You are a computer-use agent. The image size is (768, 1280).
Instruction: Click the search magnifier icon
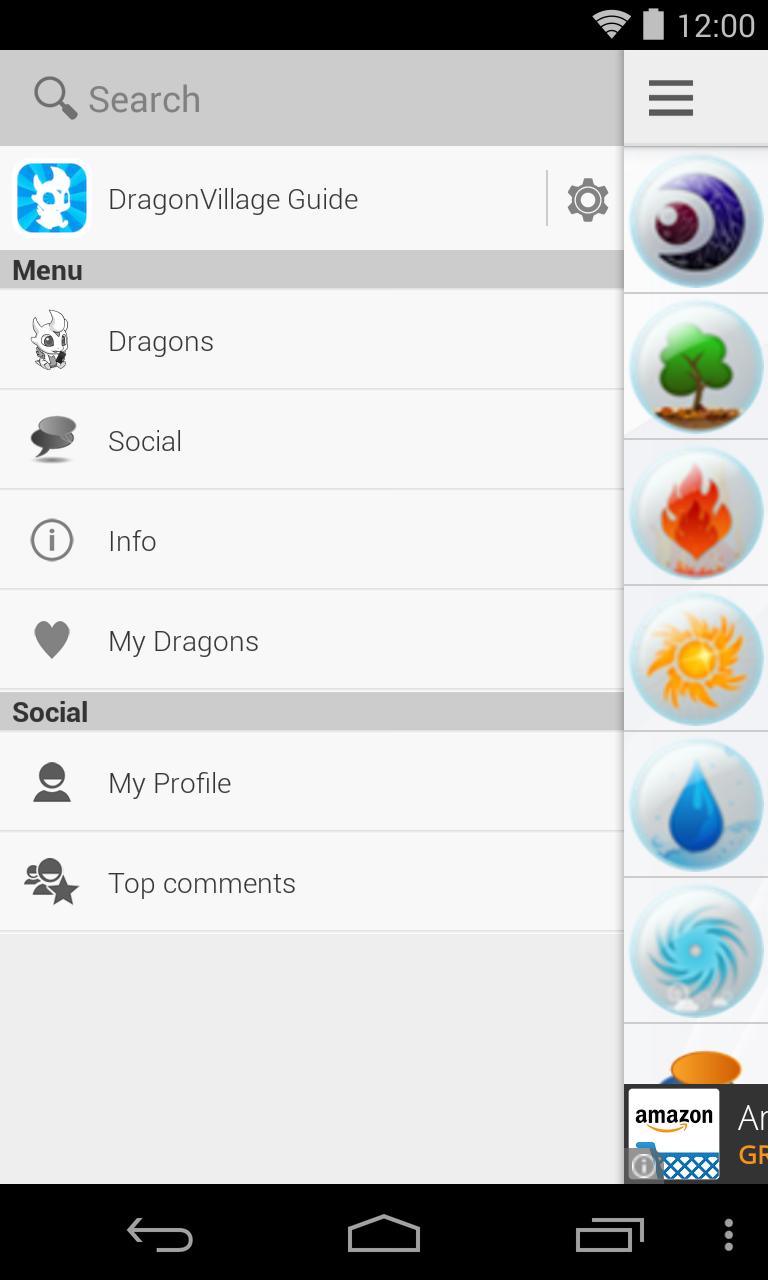tap(55, 98)
